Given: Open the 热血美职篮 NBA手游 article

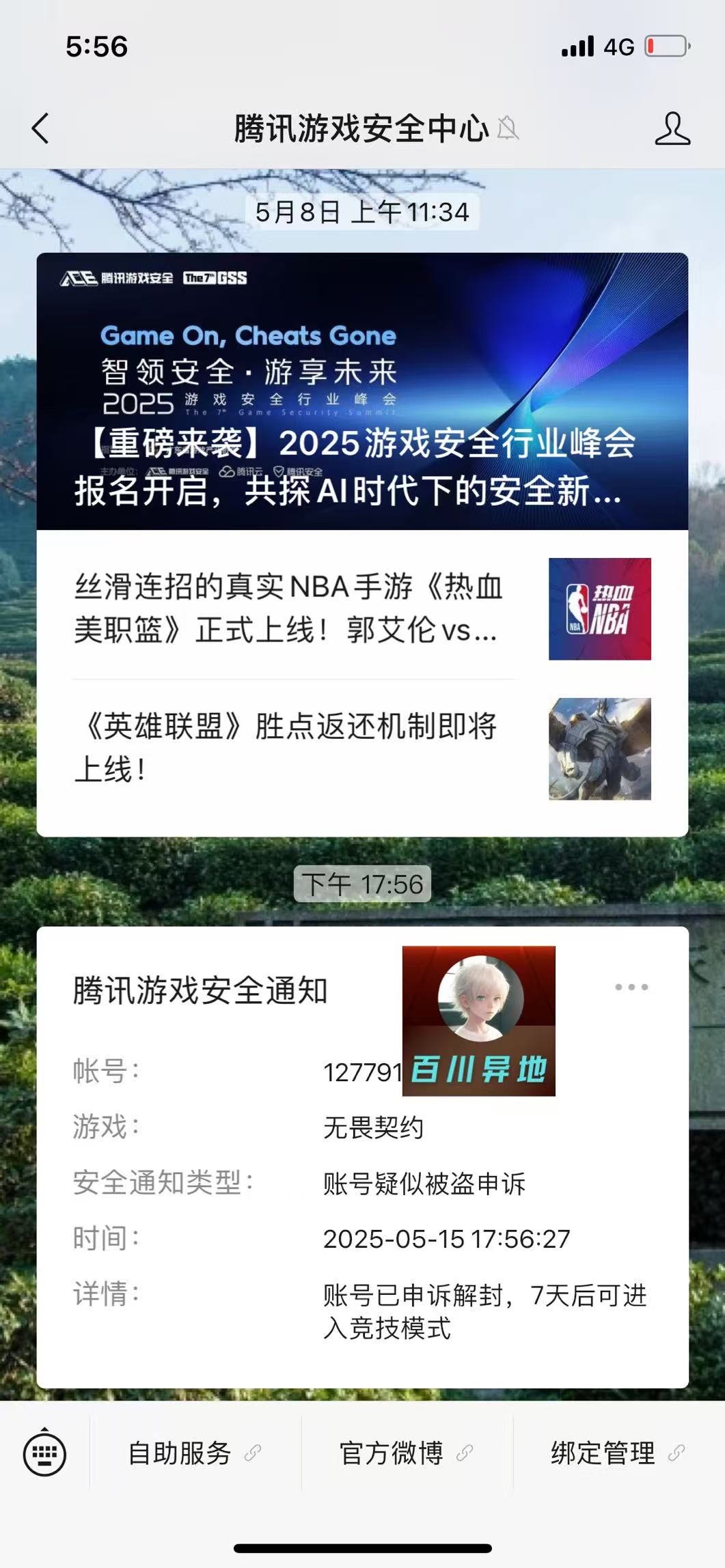Looking at the screenshot, I should point(362,608).
